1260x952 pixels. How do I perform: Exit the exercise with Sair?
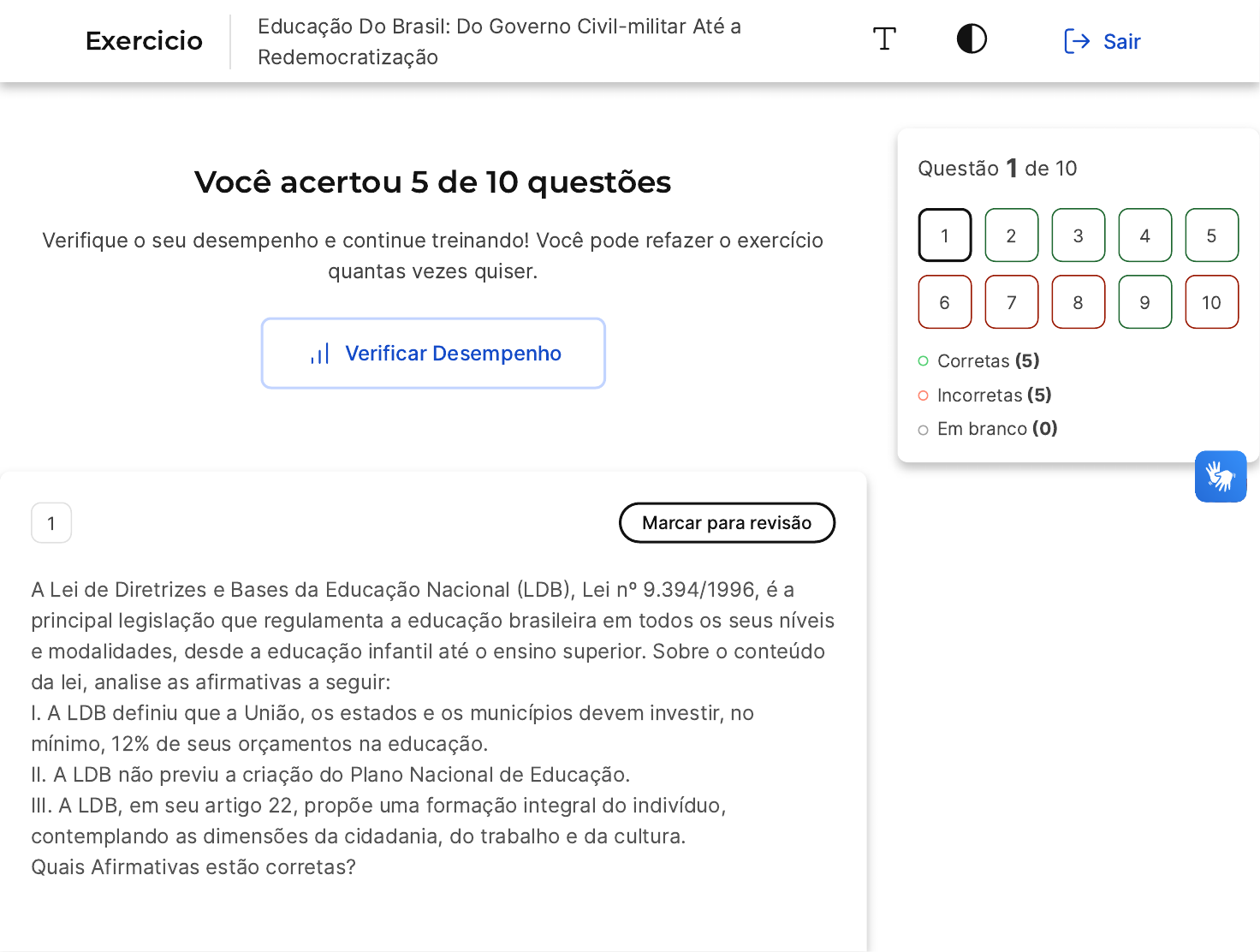pos(1102,41)
